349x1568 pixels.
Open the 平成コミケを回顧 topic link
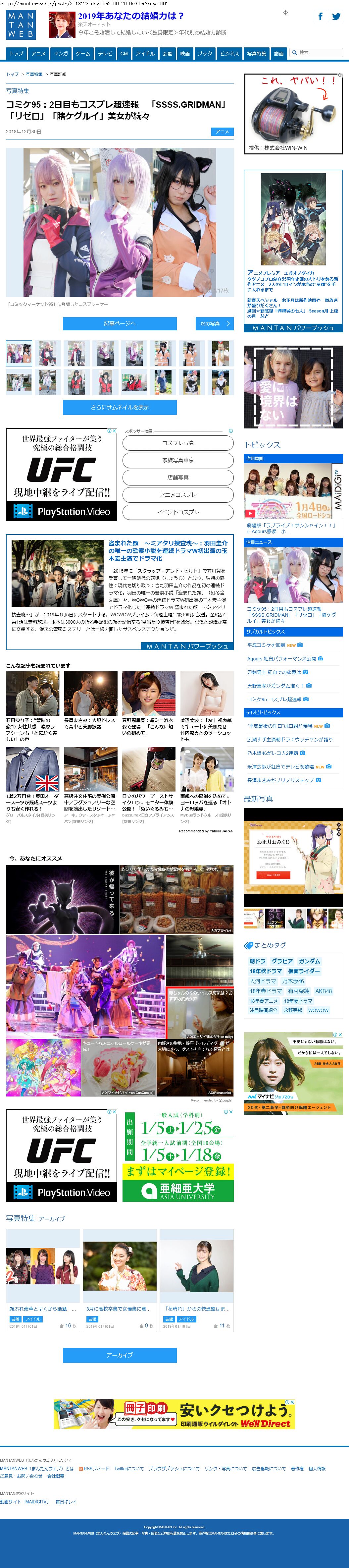[x=266, y=645]
